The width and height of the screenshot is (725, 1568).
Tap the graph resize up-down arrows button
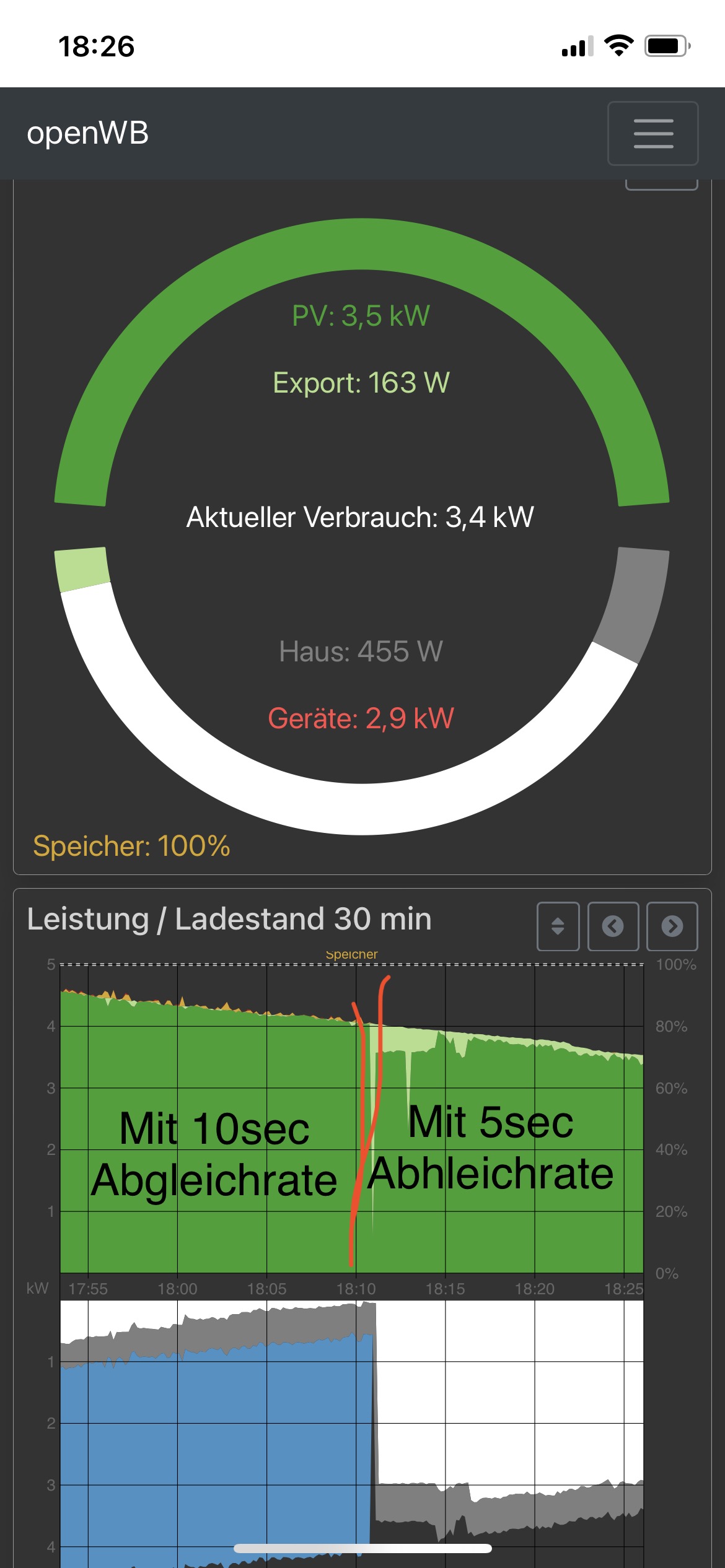coord(558,926)
